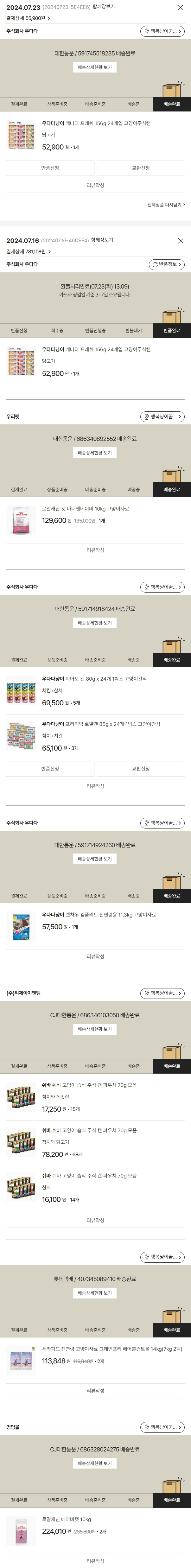Viewport: 191px width, 1568px height.
Task: Close the 2024.07.23 order section
Action: pos(180,7)
